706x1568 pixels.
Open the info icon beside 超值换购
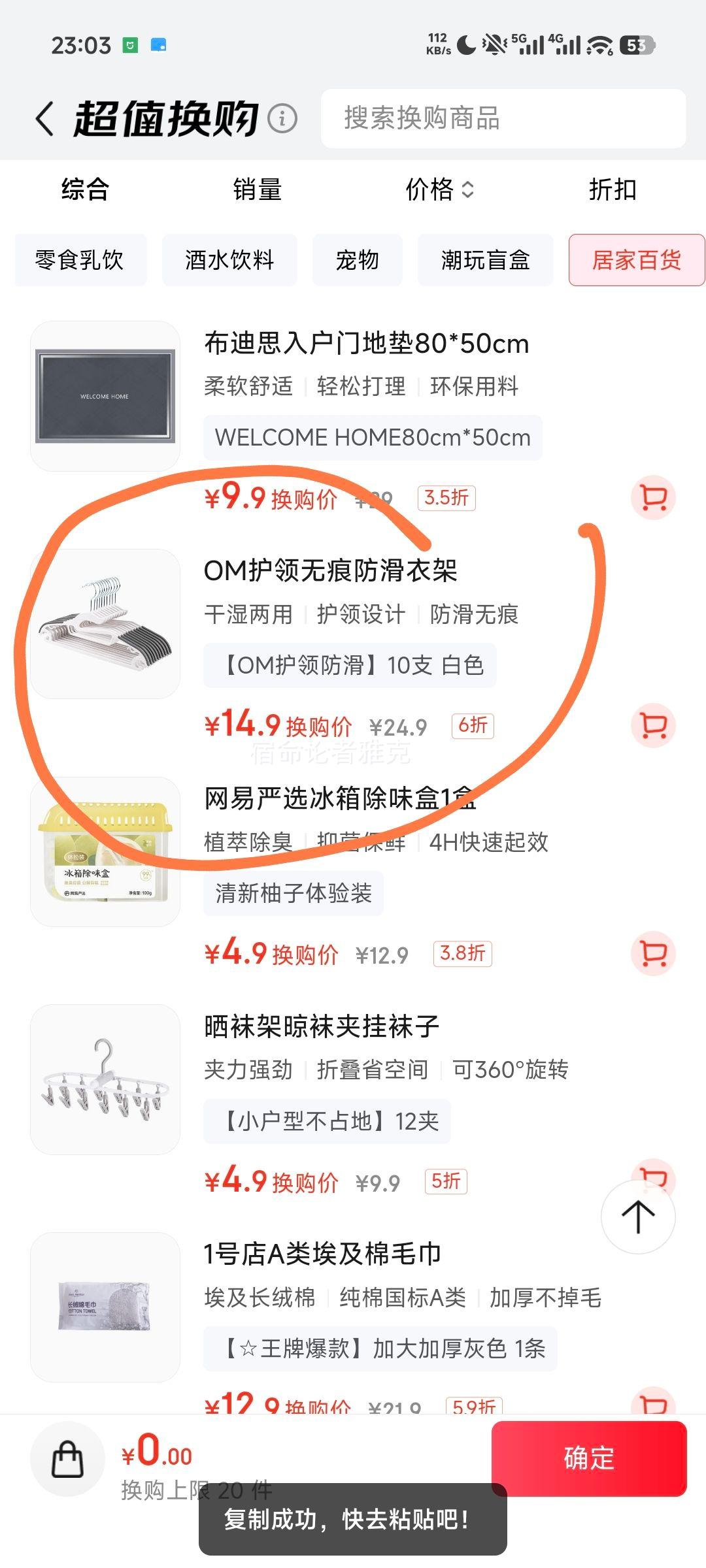pyautogui.click(x=282, y=119)
